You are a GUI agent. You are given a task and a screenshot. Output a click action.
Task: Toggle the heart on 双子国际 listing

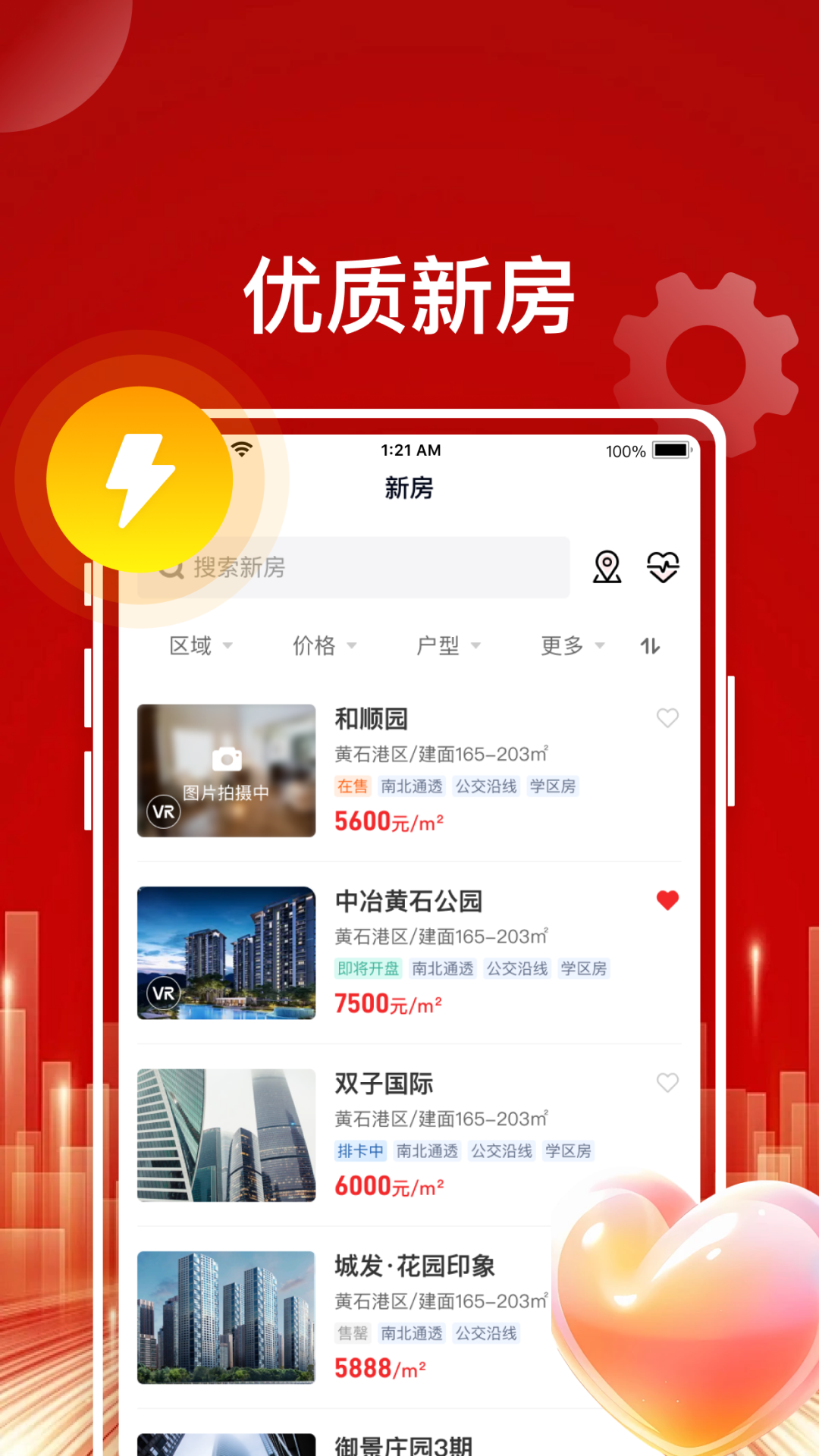[x=667, y=1084]
